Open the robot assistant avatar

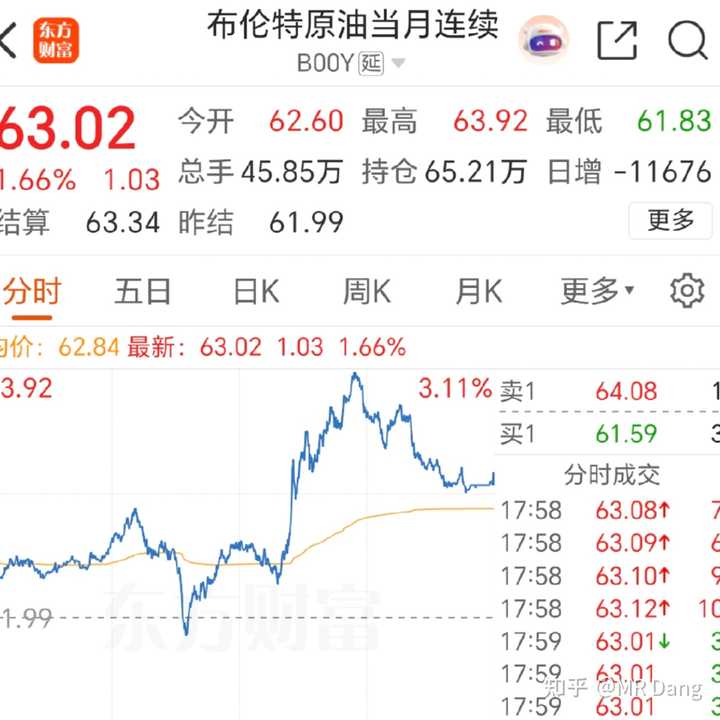coord(543,40)
